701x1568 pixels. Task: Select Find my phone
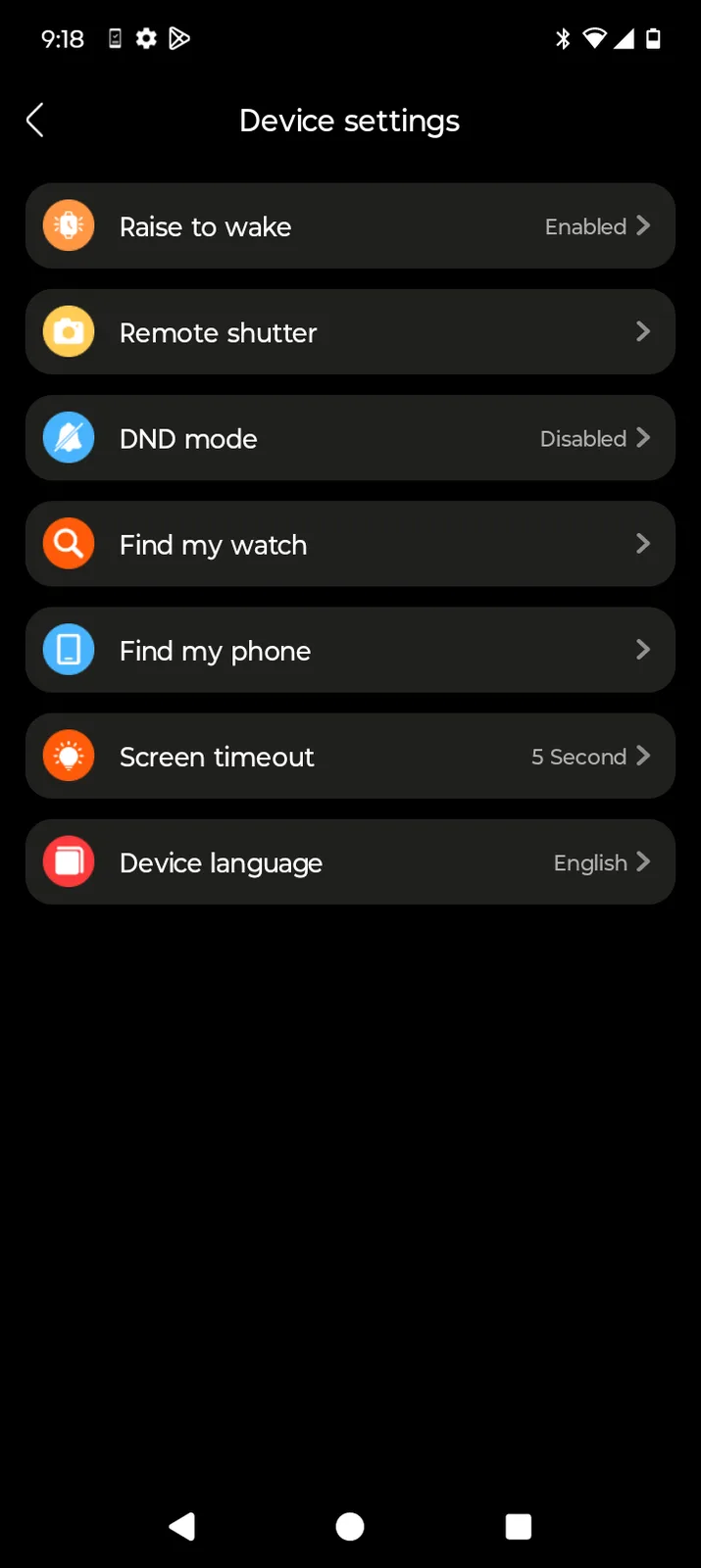[350, 650]
